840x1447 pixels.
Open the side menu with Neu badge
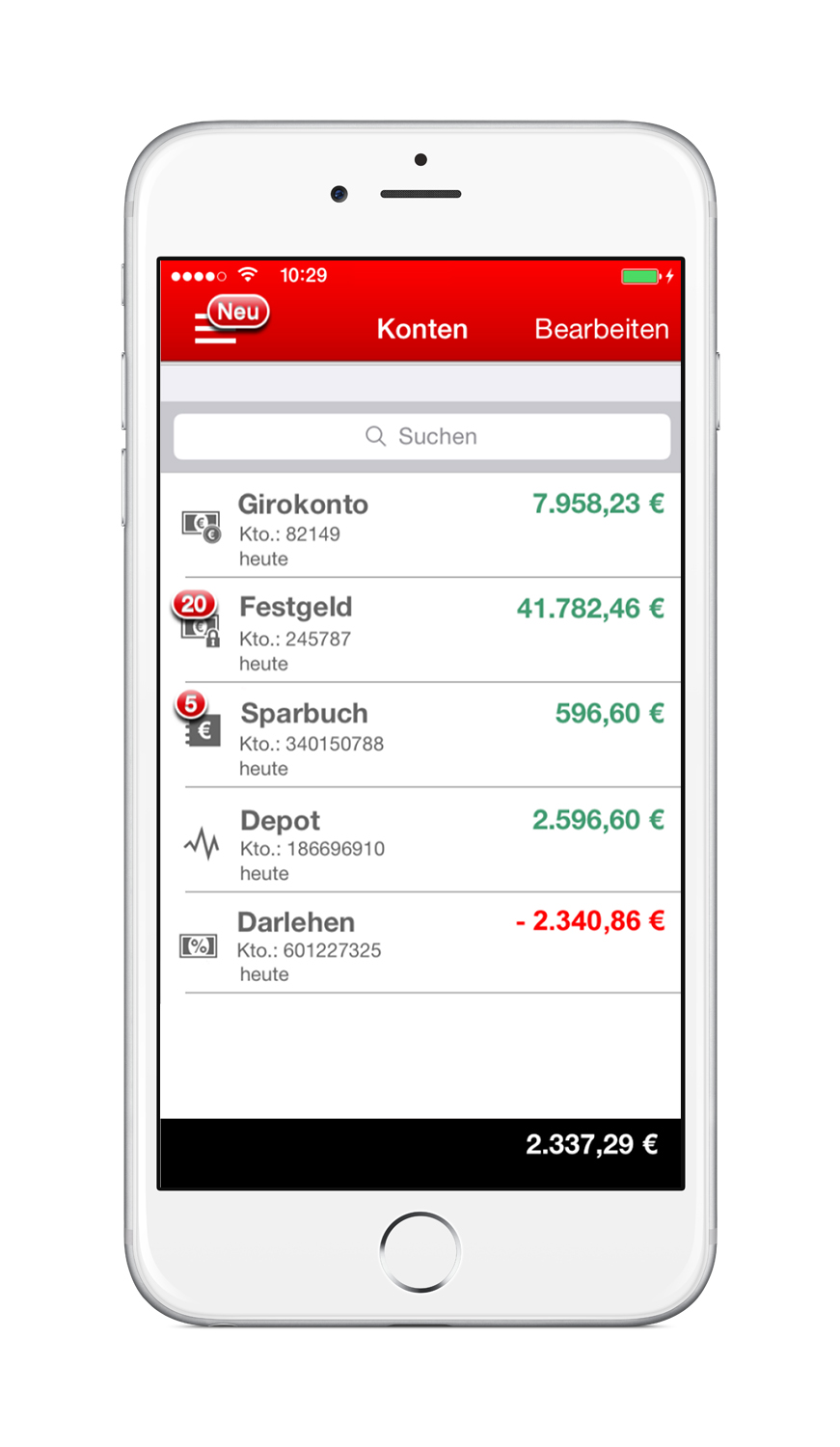(x=230, y=321)
